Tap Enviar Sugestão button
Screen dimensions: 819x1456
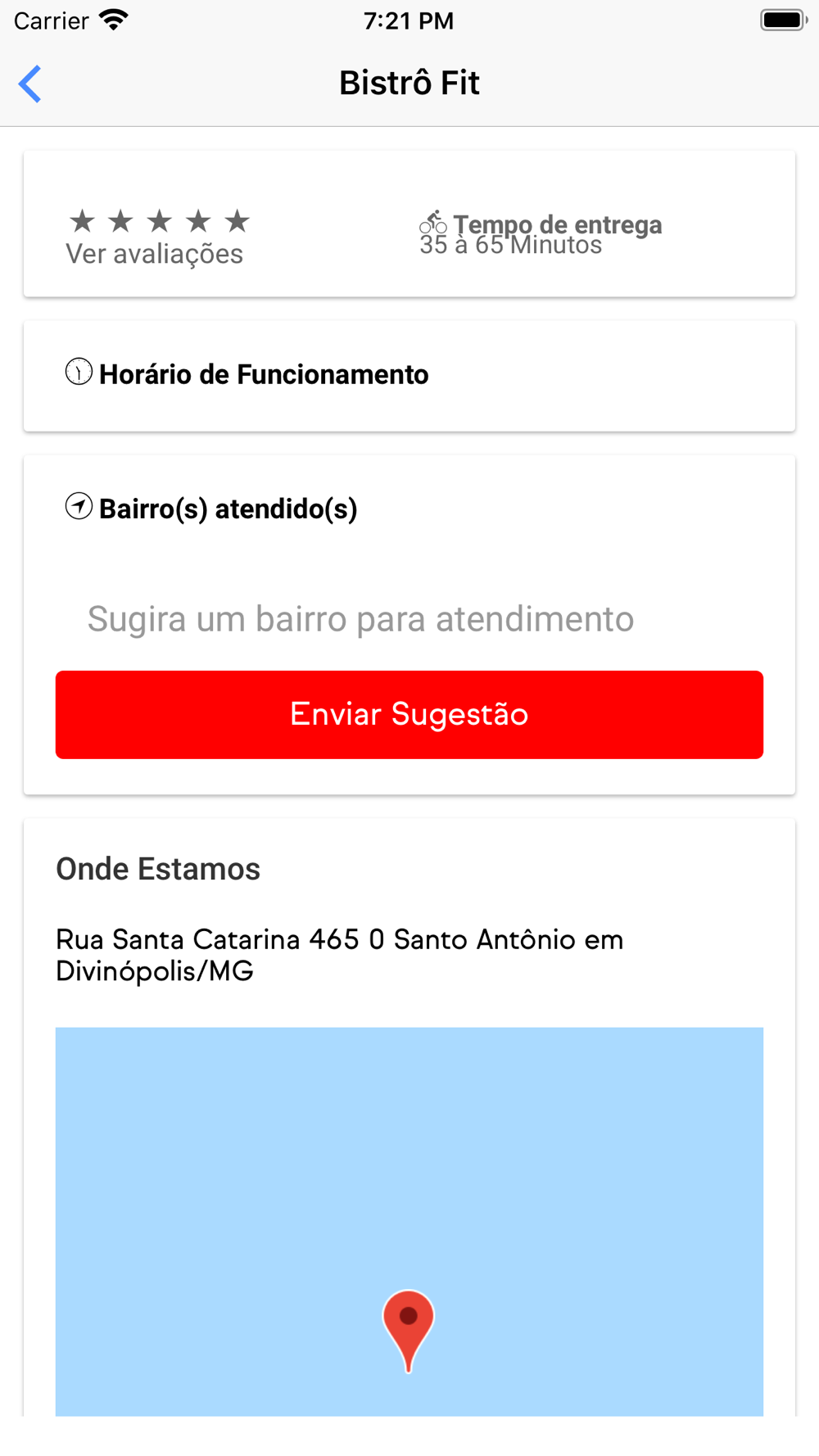point(409,715)
